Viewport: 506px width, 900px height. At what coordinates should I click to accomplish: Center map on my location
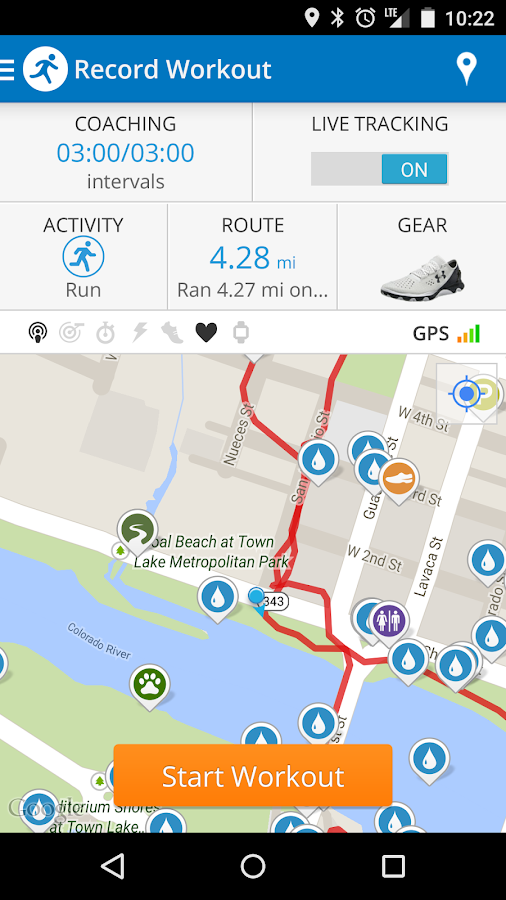(x=466, y=394)
